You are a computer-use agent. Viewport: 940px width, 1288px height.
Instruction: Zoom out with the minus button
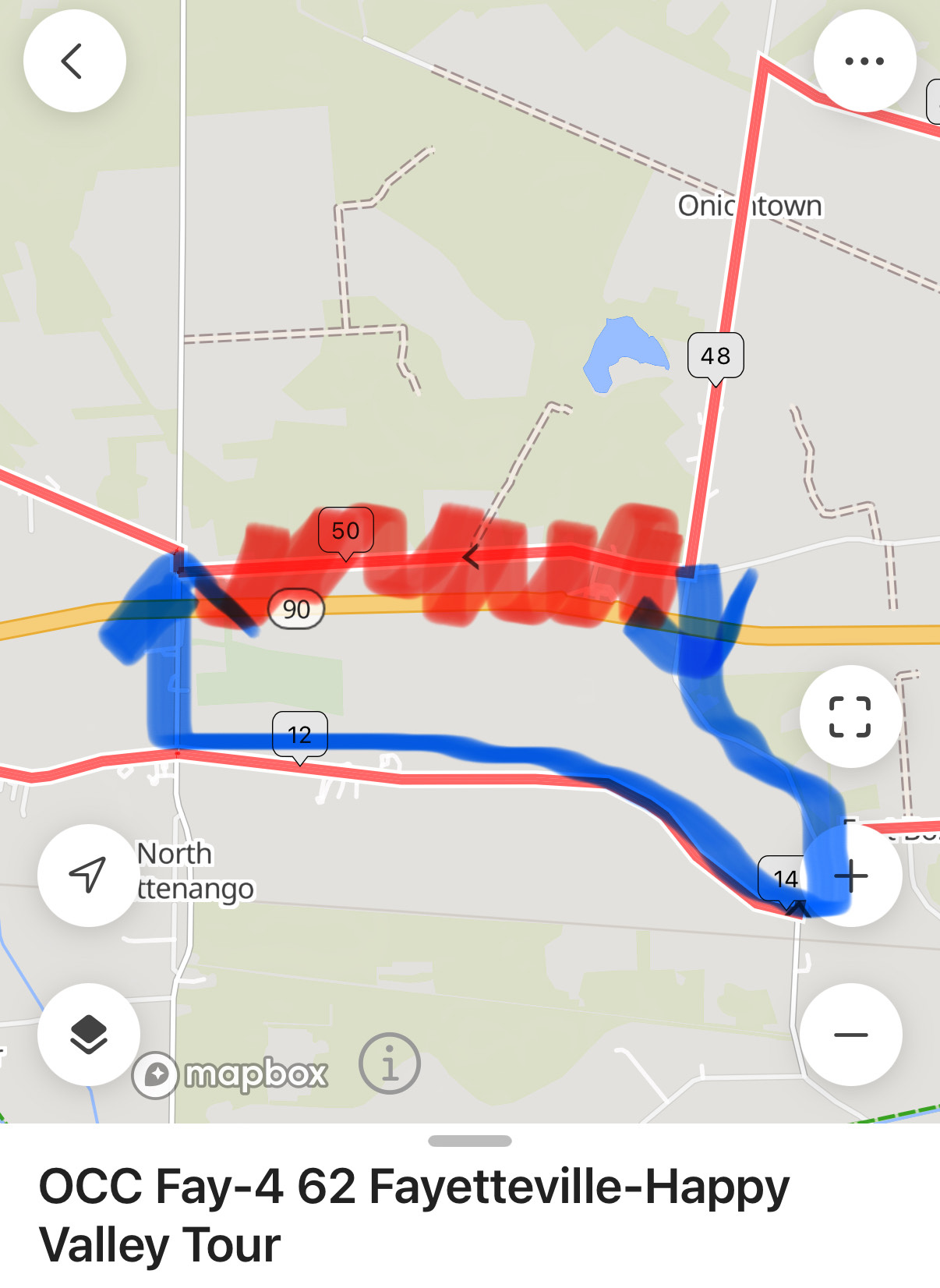(851, 1035)
